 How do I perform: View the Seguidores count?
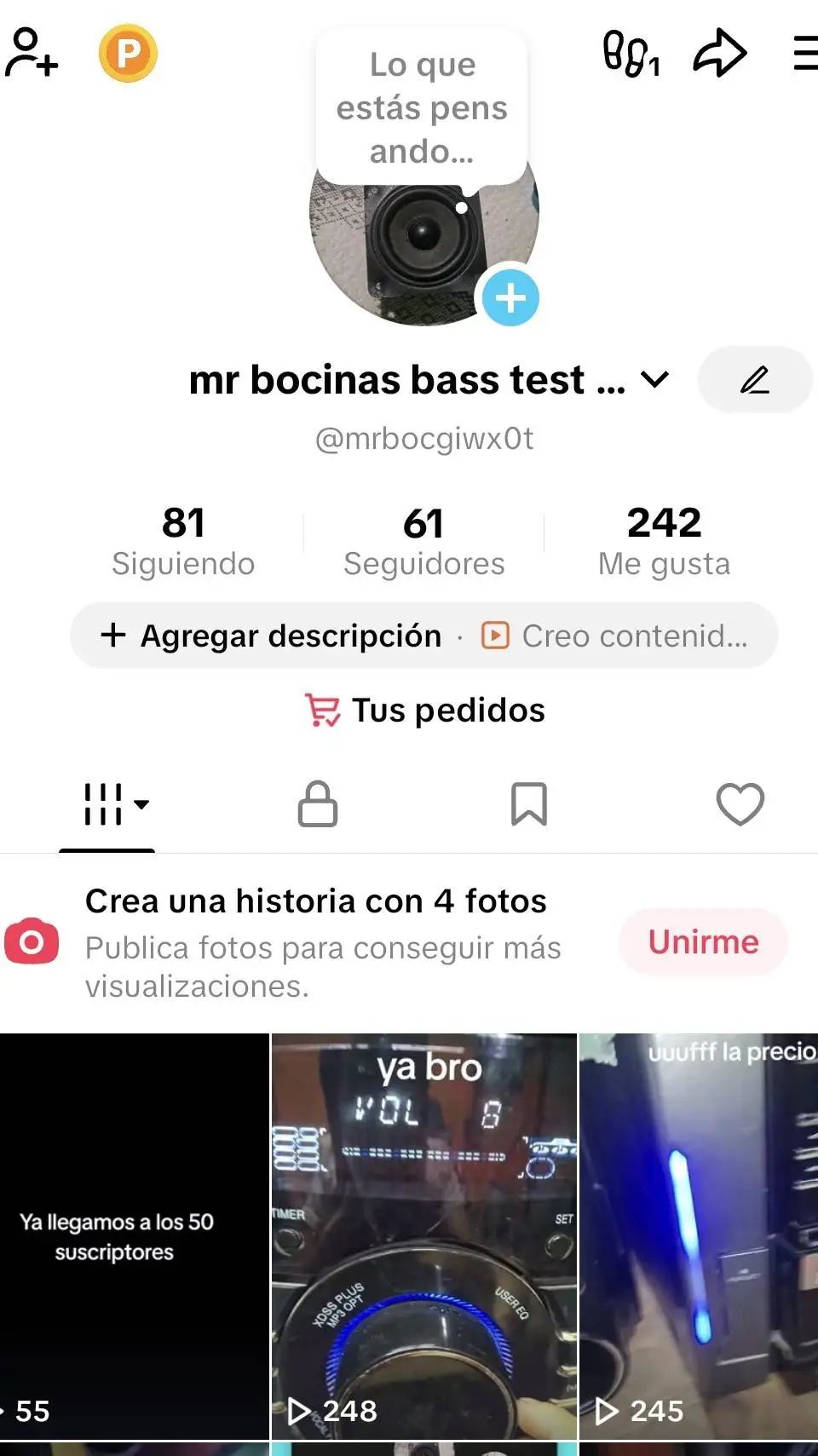coord(424,540)
